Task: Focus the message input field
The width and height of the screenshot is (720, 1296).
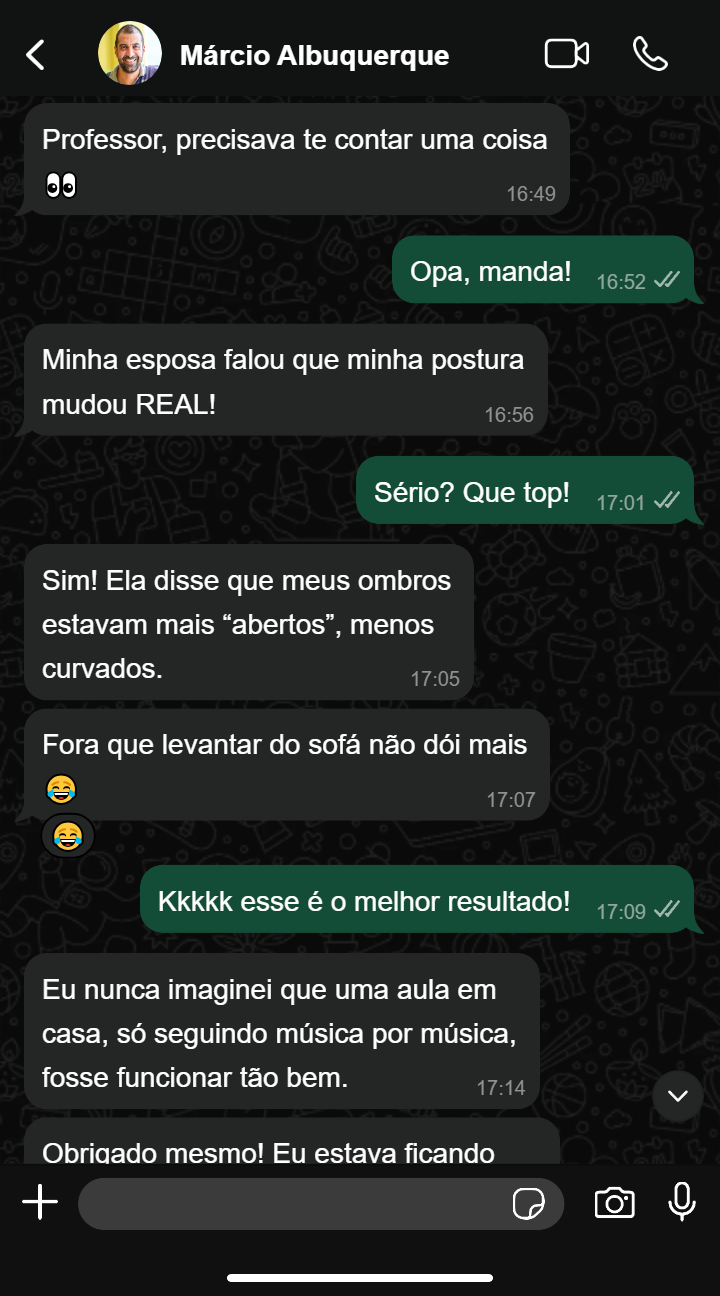Action: coord(290,1203)
